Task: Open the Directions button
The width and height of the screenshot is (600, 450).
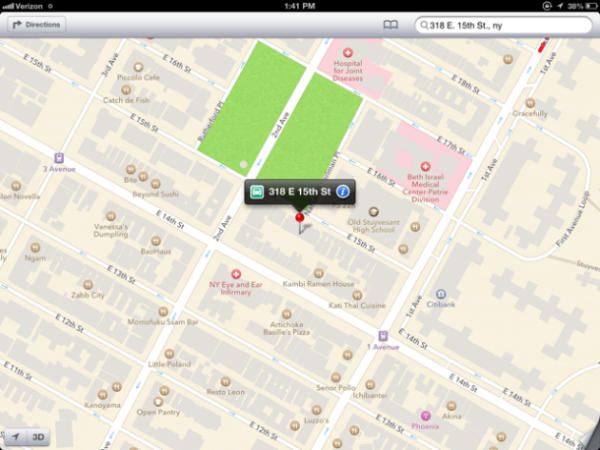Action: pos(36,25)
